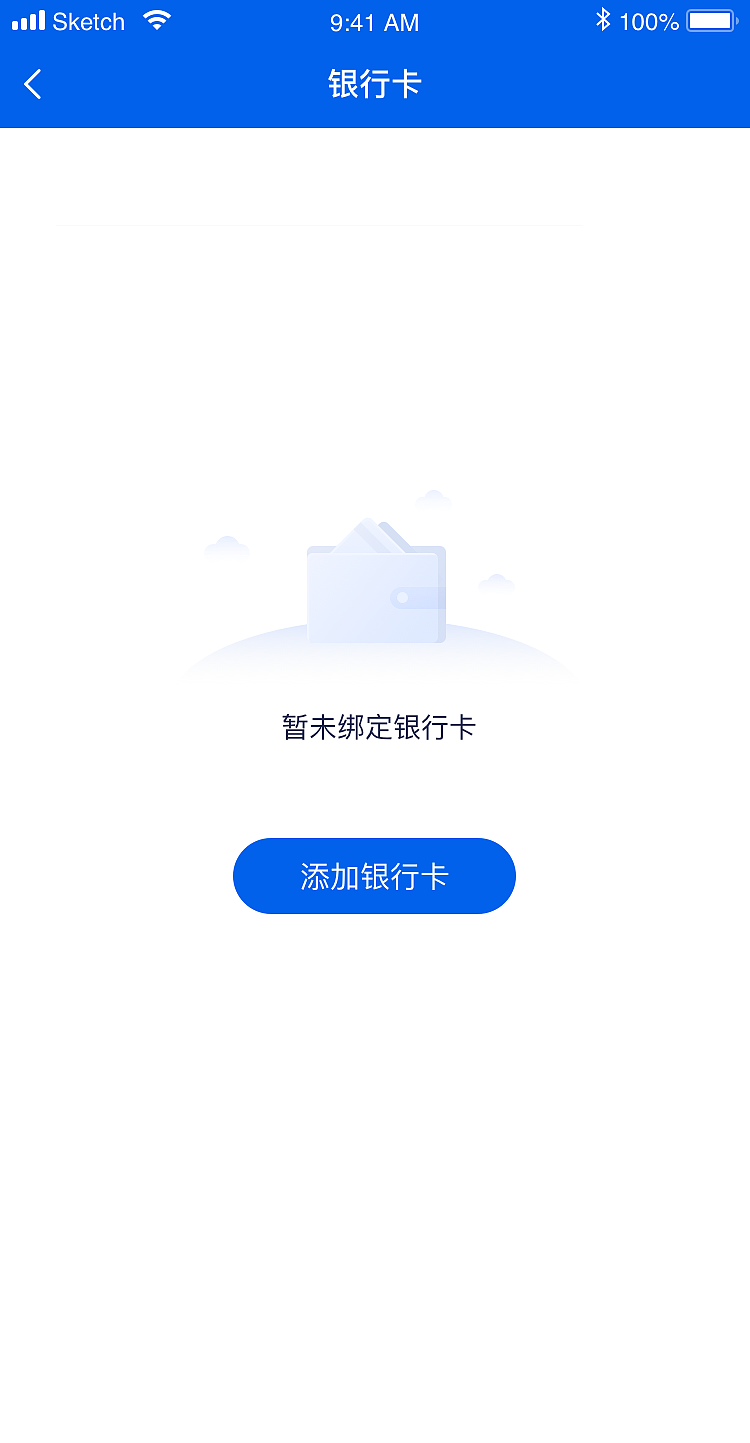Tap the Sketch carrier label

click(88, 20)
